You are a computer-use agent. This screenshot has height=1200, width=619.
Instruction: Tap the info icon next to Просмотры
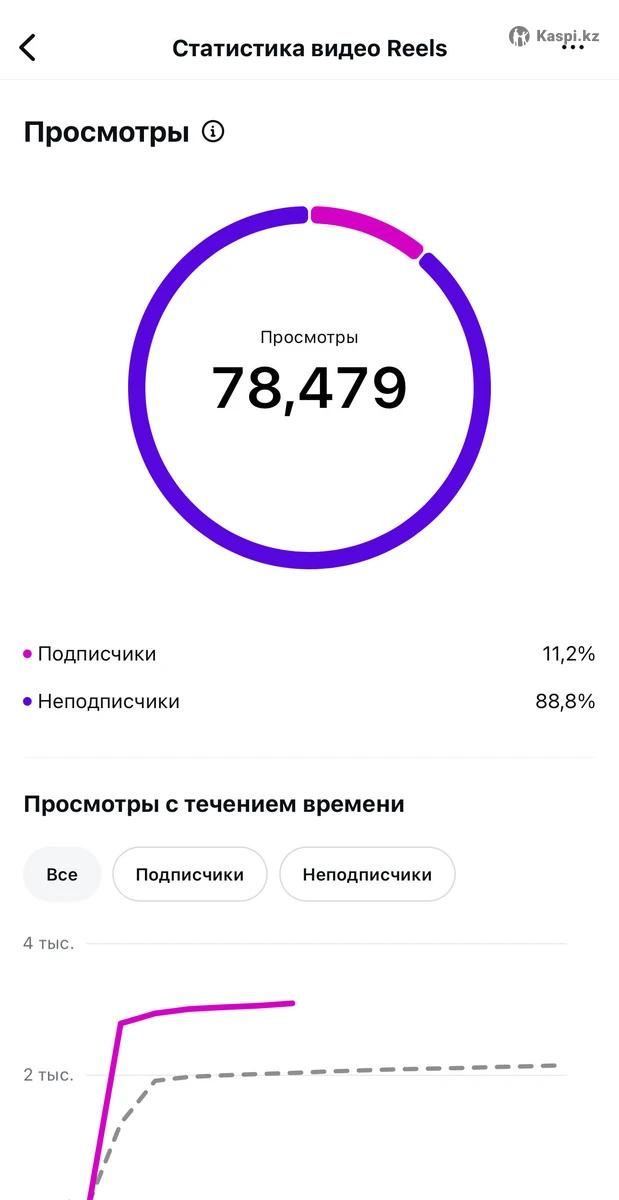click(x=213, y=131)
